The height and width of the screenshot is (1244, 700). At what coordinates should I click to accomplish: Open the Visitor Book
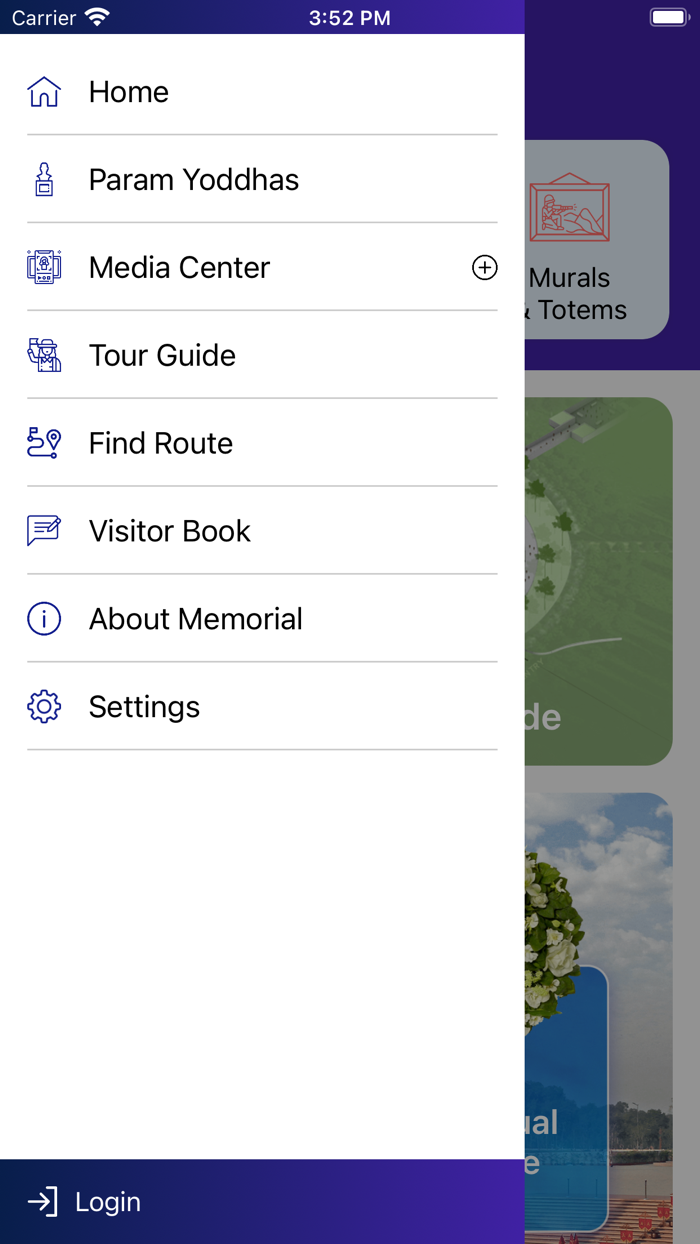click(262, 532)
